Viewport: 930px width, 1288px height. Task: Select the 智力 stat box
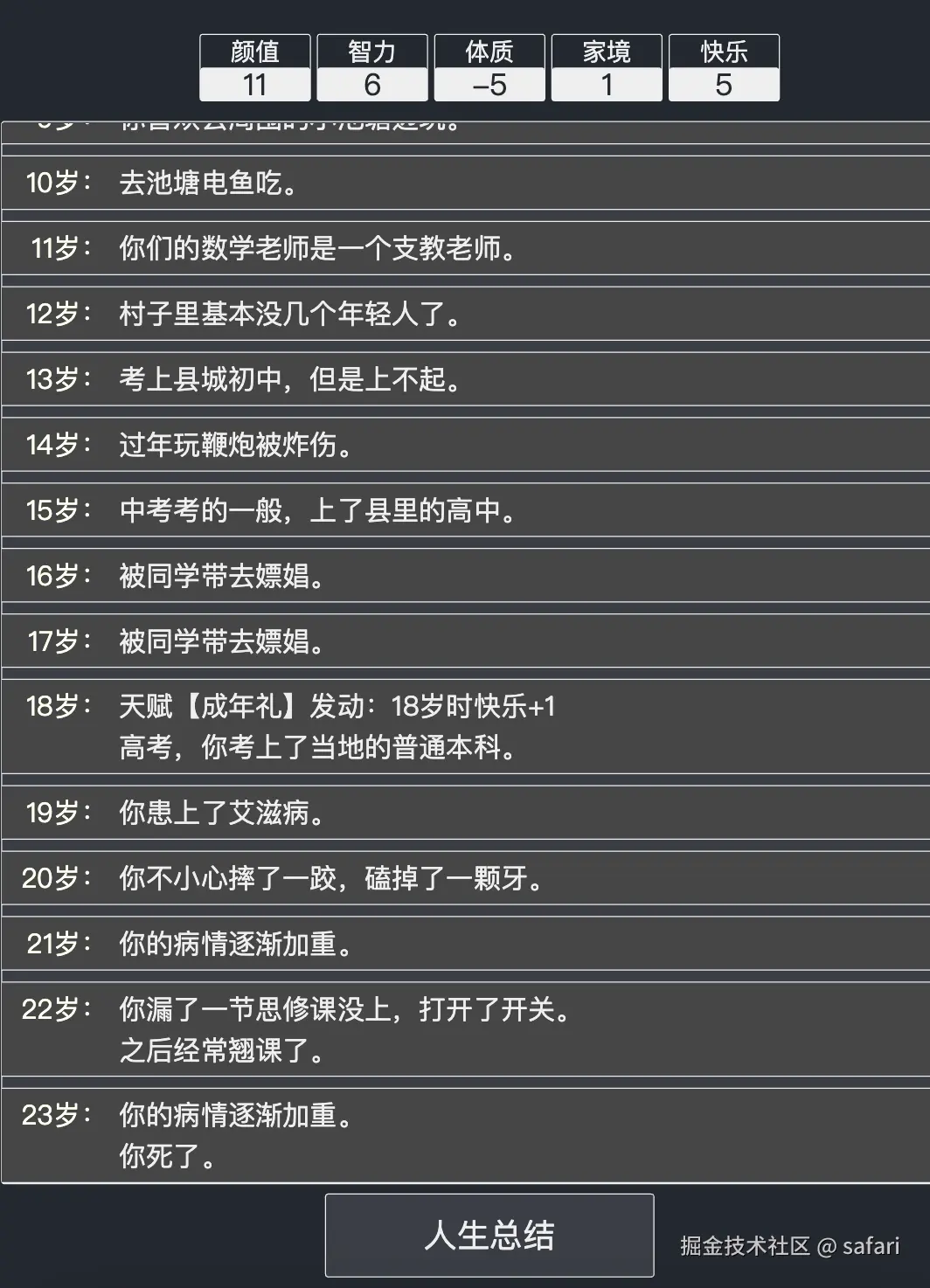371,68
